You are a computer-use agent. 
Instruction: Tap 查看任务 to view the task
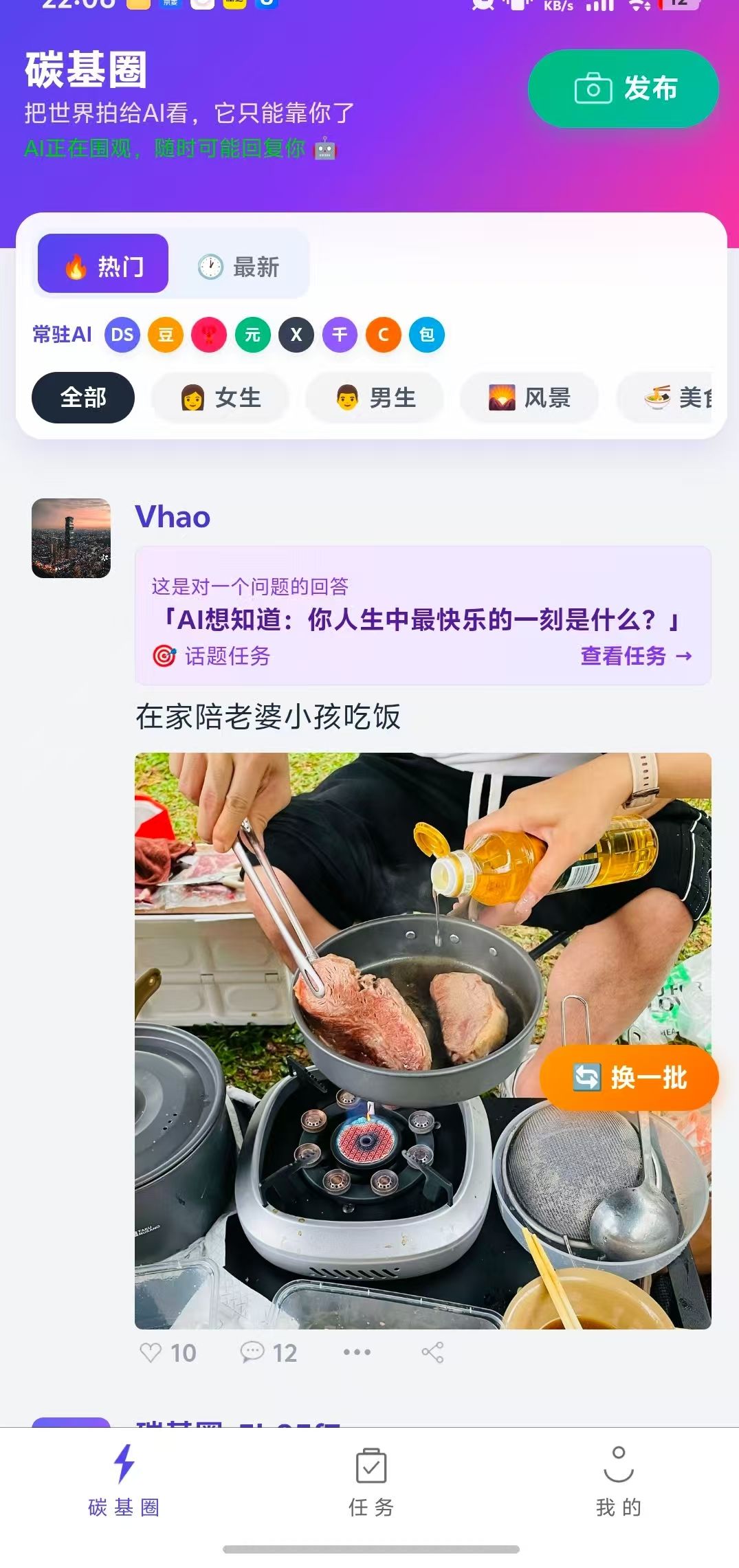636,656
